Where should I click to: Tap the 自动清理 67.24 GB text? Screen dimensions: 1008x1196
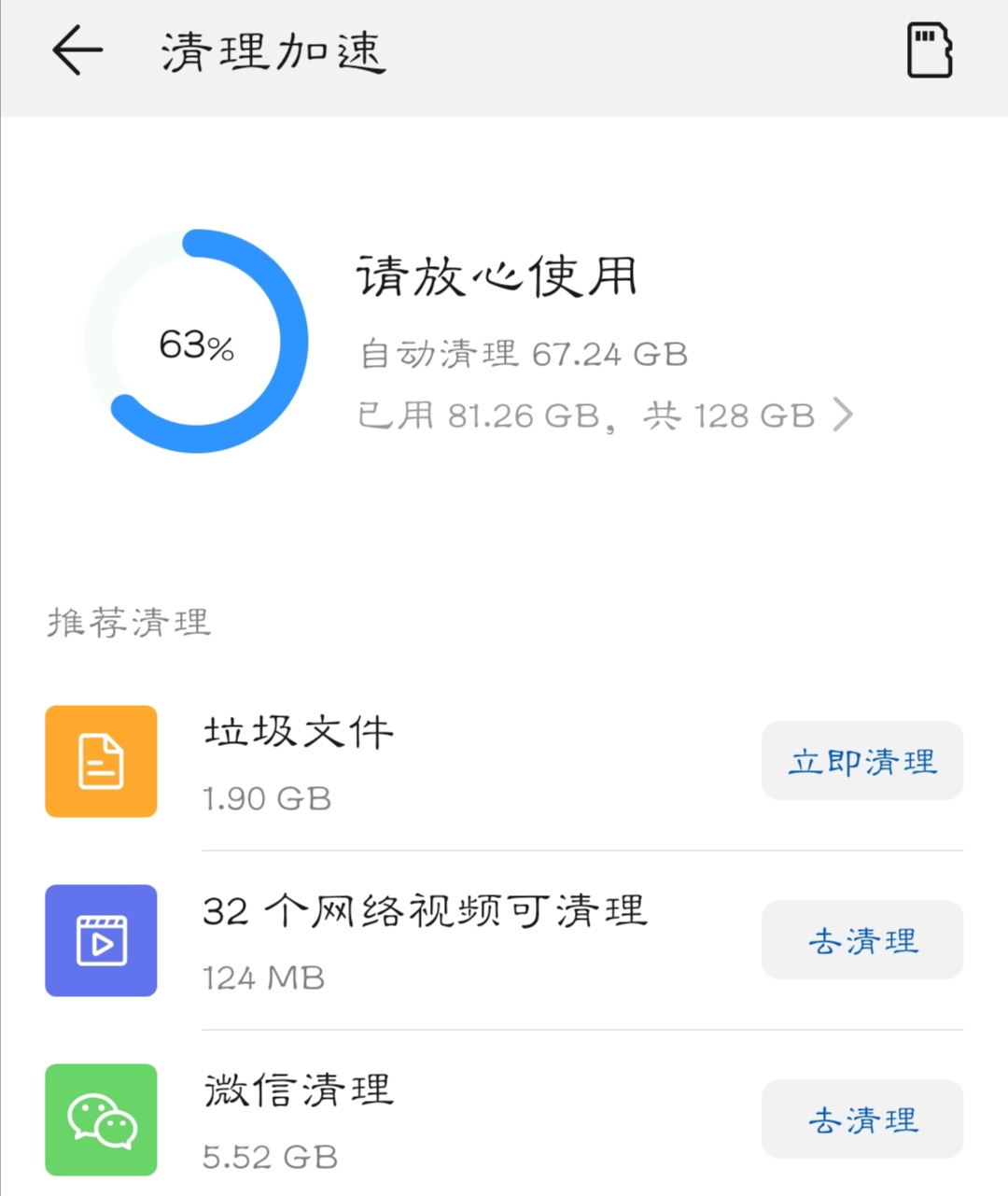(523, 354)
